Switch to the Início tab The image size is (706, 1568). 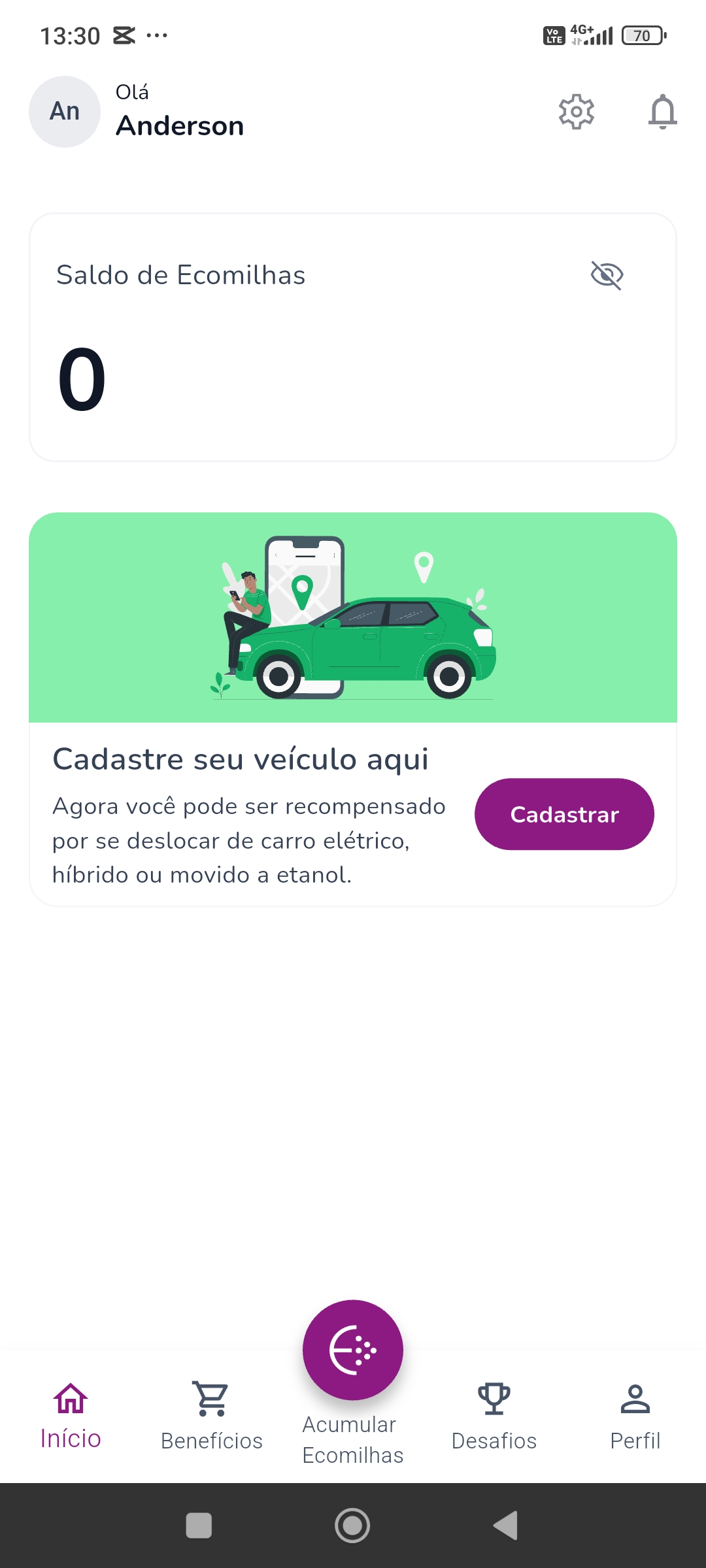coord(71,1415)
